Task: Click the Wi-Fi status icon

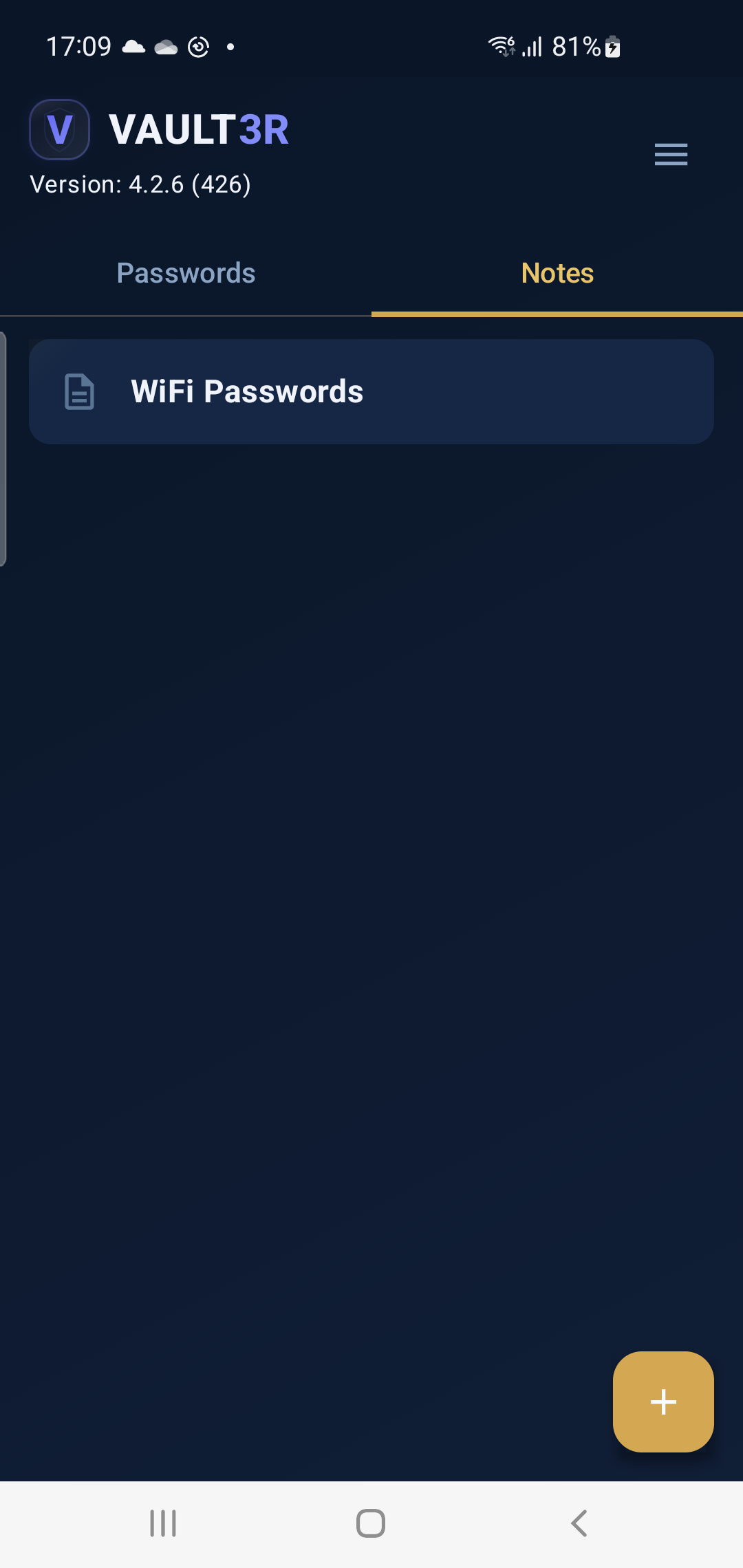Action: click(500, 45)
